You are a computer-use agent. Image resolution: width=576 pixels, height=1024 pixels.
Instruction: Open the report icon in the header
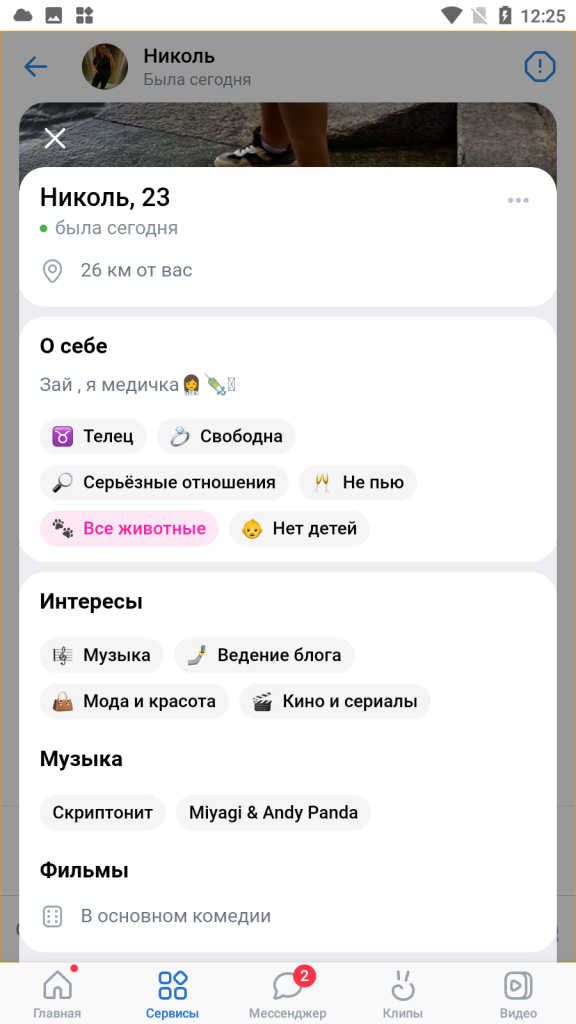539,67
